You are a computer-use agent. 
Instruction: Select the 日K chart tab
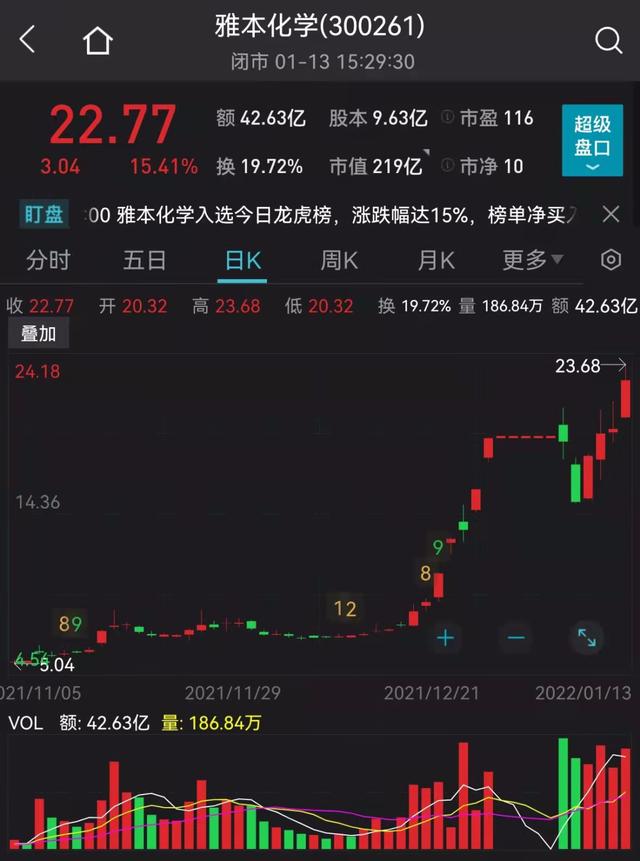[x=242, y=261]
